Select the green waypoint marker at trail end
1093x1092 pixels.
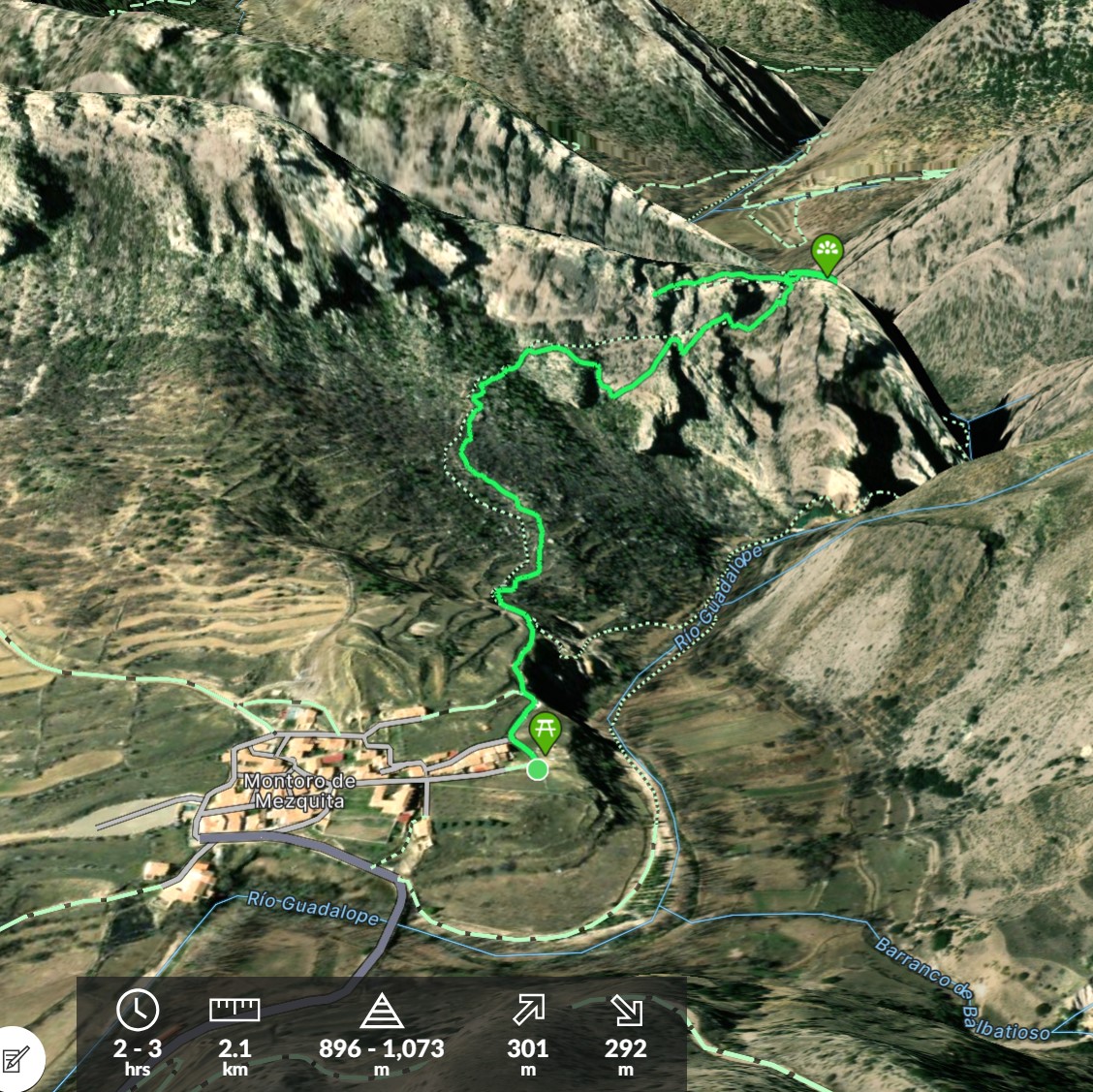(827, 254)
